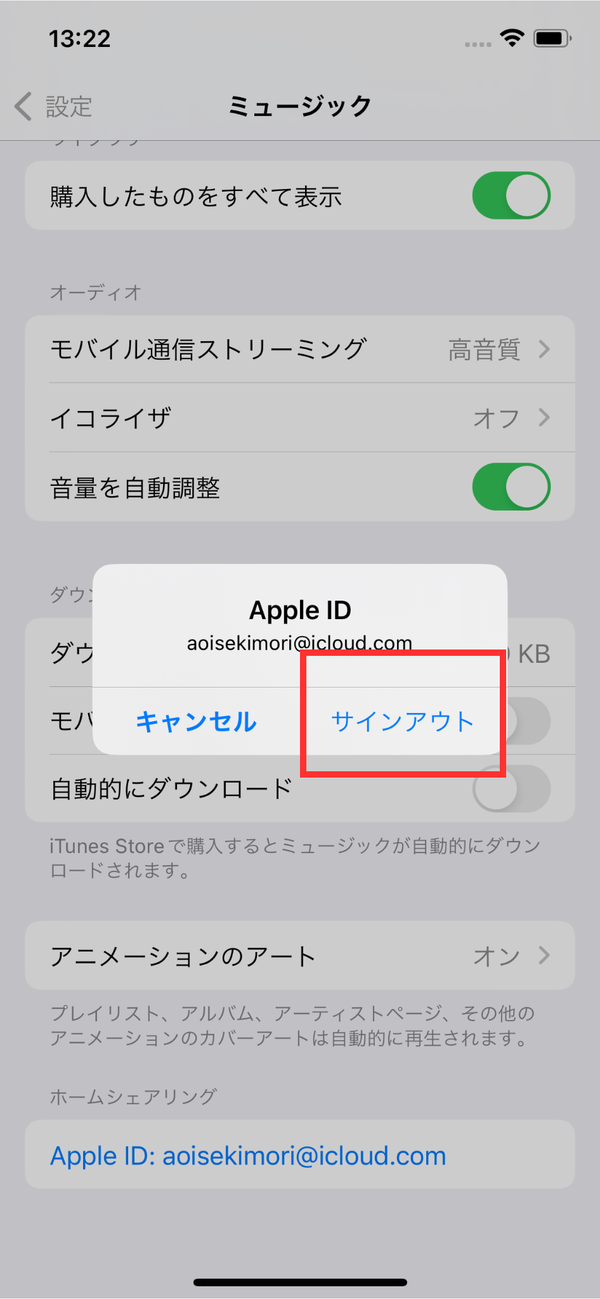Cancel the Apple ID dialog with キャンセル
600x1299 pixels.
[196, 721]
